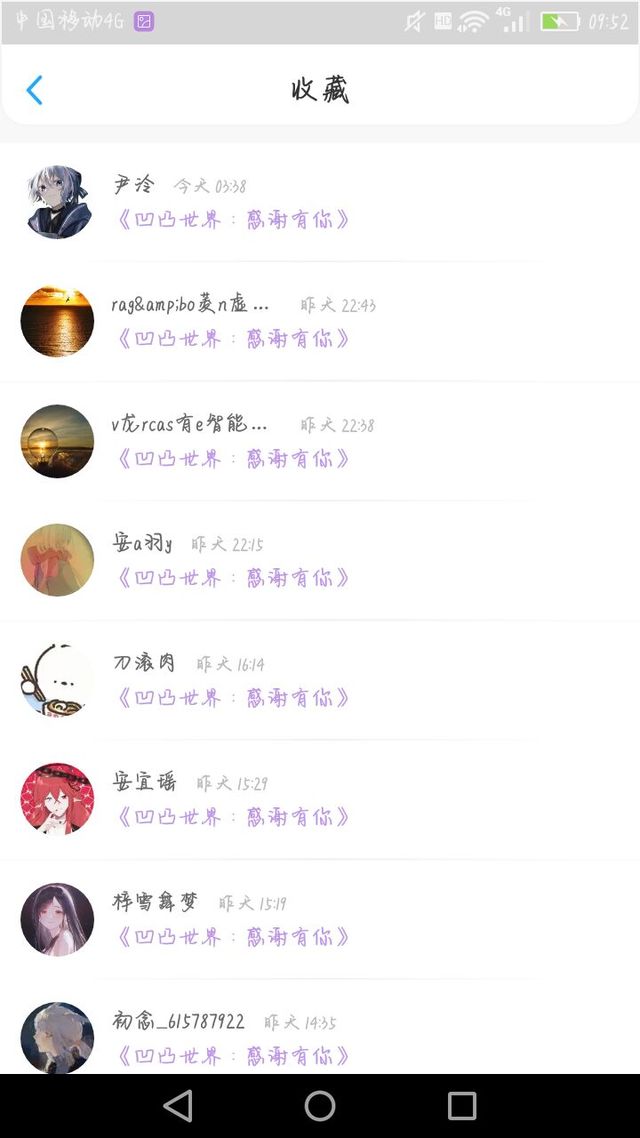Viewport: 640px width, 1138px height.
Task: Open 尹泠's favorite entry
Action: pyautogui.click(x=320, y=203)
